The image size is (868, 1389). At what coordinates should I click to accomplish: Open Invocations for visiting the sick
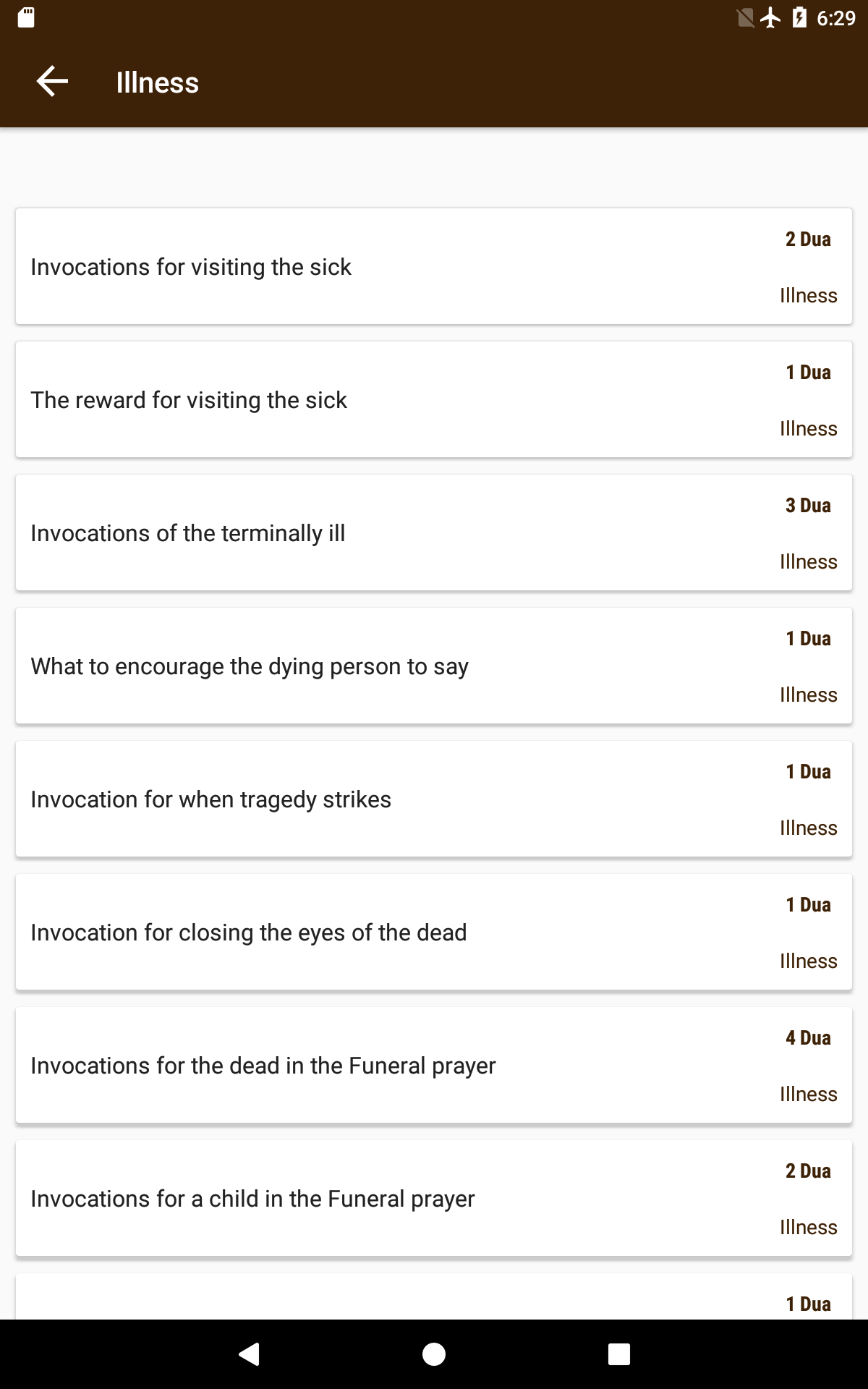434,266
